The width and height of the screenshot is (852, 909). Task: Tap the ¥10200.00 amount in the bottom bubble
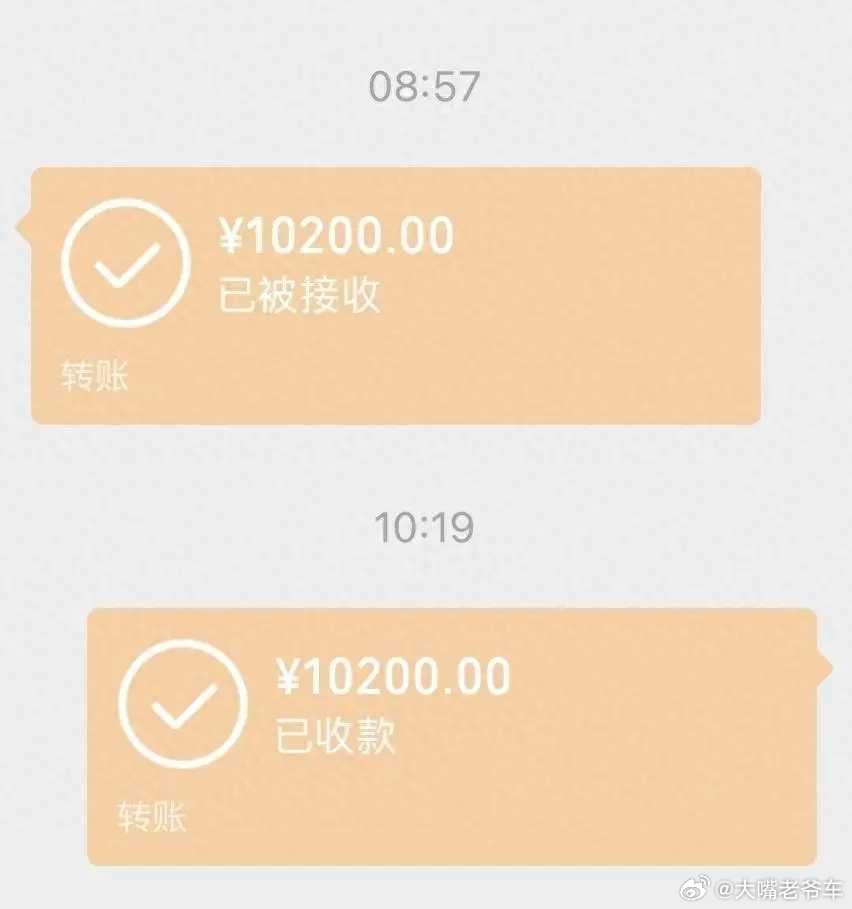pos(395,676)
